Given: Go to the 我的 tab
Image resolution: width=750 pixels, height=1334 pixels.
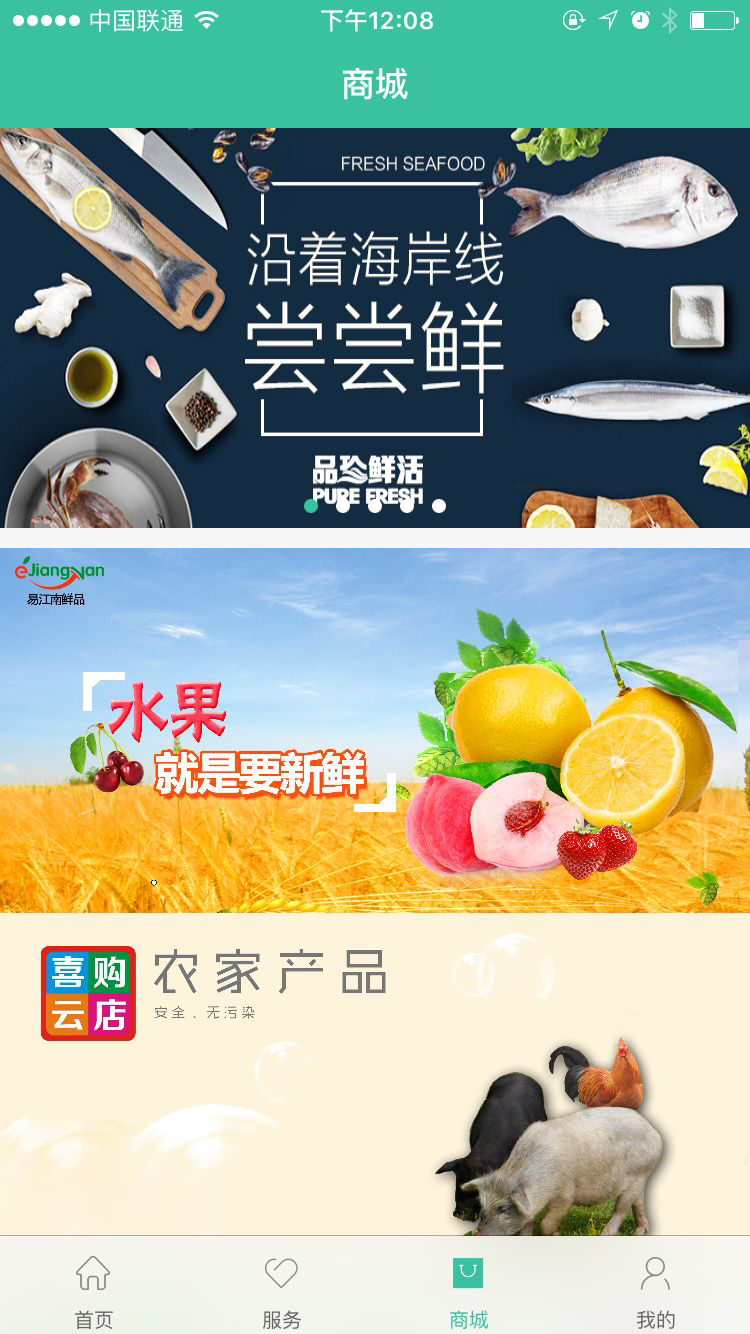Looking at the screenshot, I should click(656, 1290).
